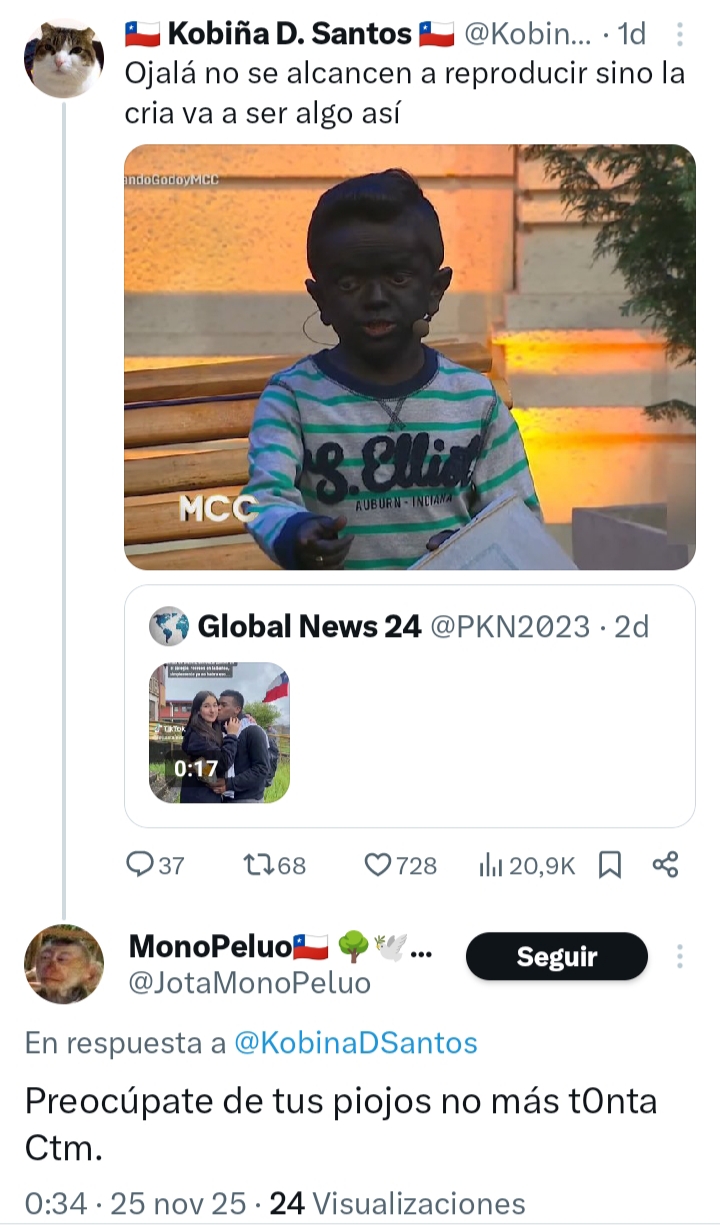Open the @KobinaDSantos mention link
Image resolution: width=720 pixels, height=1225 pixels.
point(355,1044)
